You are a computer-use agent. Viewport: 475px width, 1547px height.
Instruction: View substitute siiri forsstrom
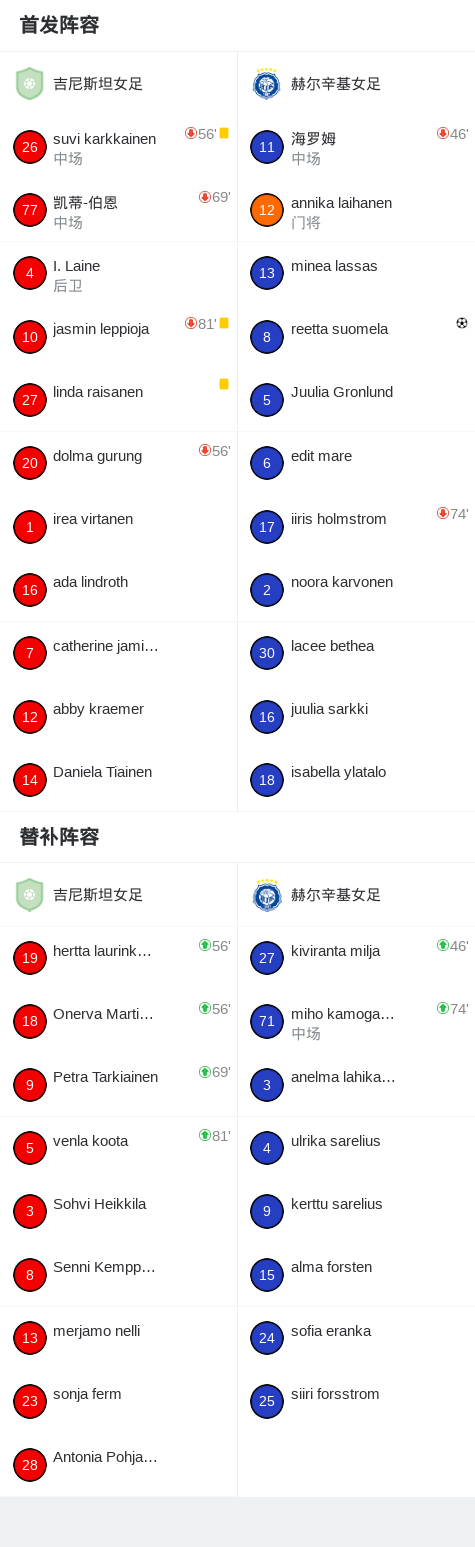click(356, 1402)
